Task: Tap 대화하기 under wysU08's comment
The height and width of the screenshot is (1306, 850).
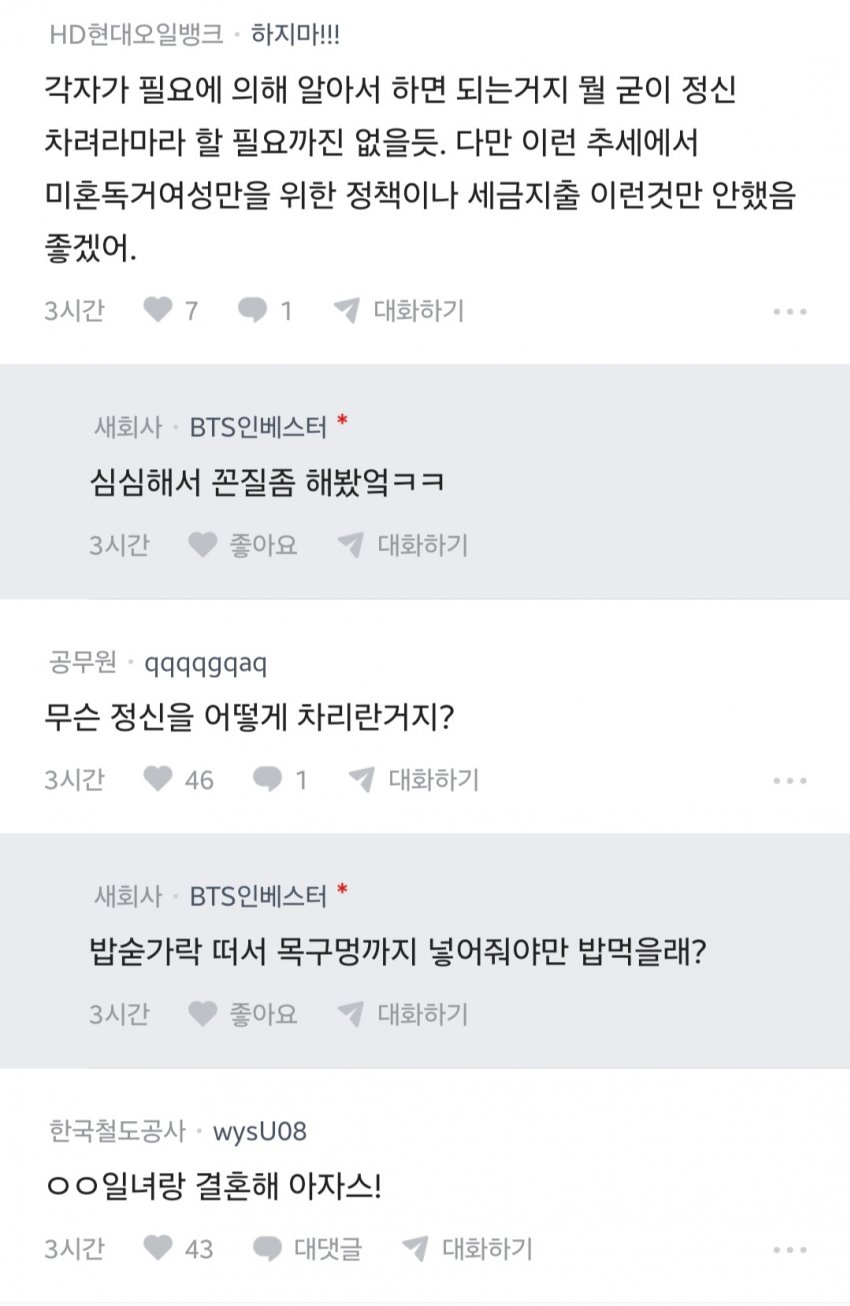Action: 468,1248
